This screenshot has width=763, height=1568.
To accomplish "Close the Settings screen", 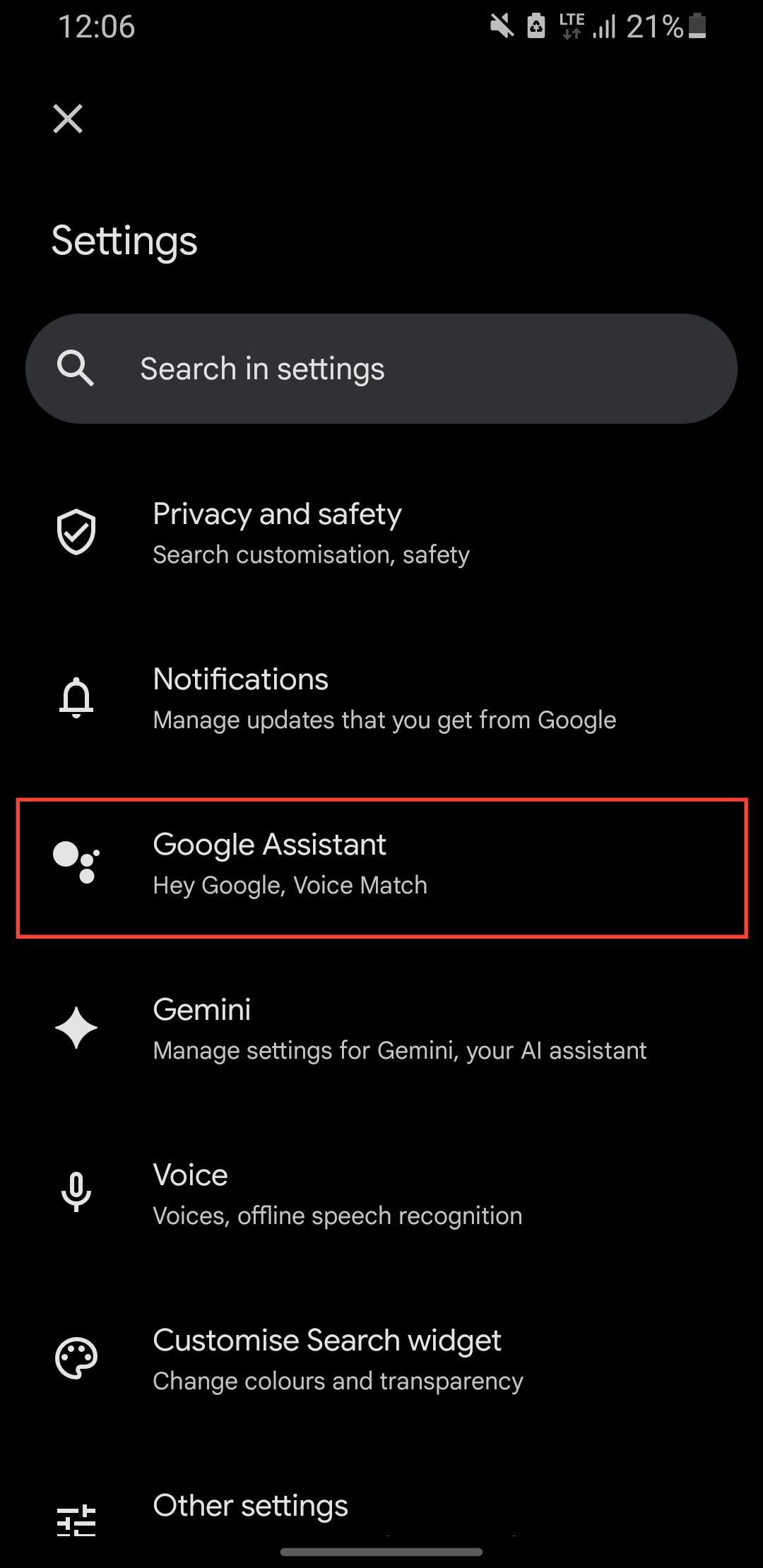I will pyautogui.click(x=68, y=119).
